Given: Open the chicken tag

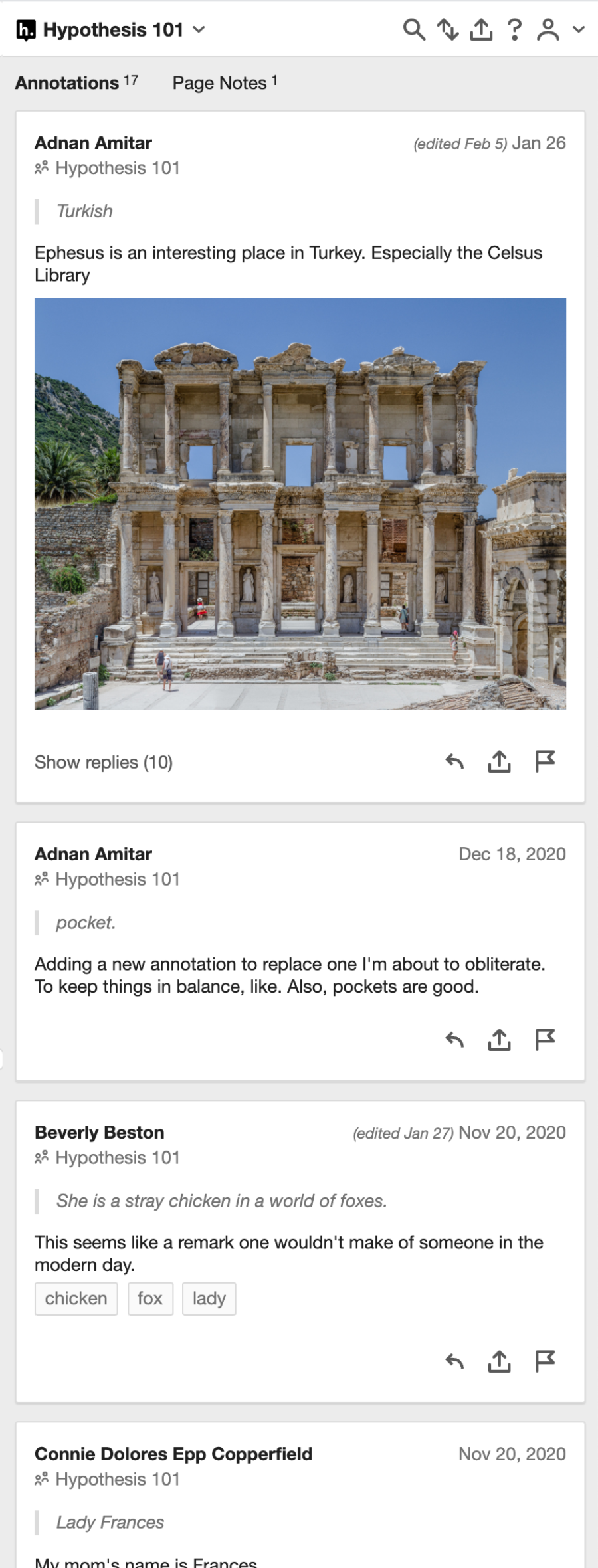Looking at the screenshot, I should (76, 1298).
